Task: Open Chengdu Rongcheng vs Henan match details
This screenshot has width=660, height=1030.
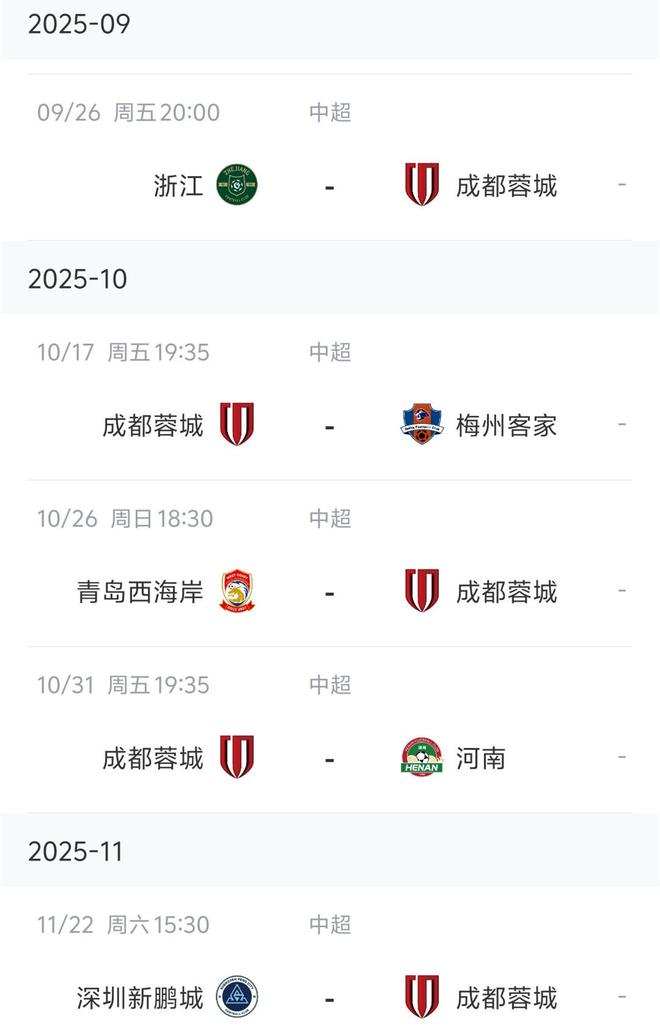Action: pos(329,758)
